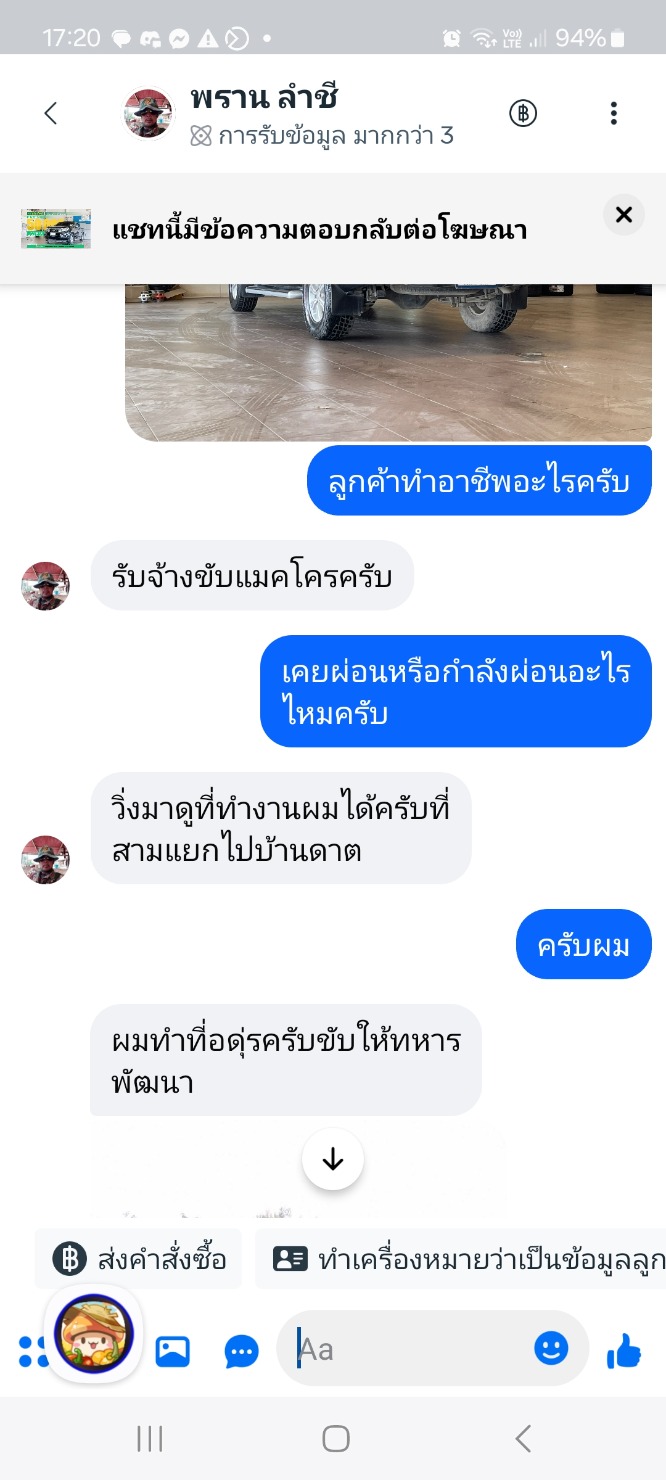Tap the baht payment icon in header
The image size is (666, 1480).
[x=523, y=113]
